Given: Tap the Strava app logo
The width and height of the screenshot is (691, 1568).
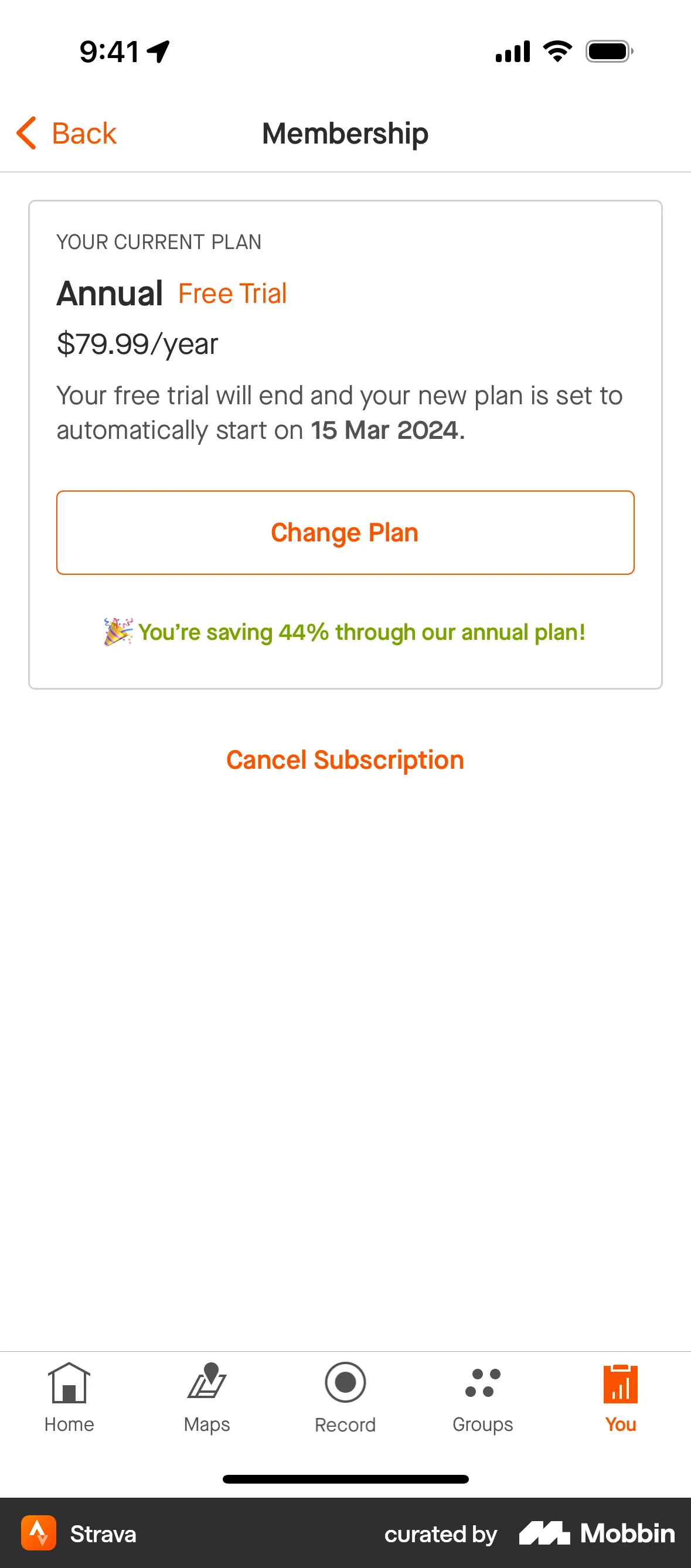Looking at the screenshot, I should click(39, 1534).
